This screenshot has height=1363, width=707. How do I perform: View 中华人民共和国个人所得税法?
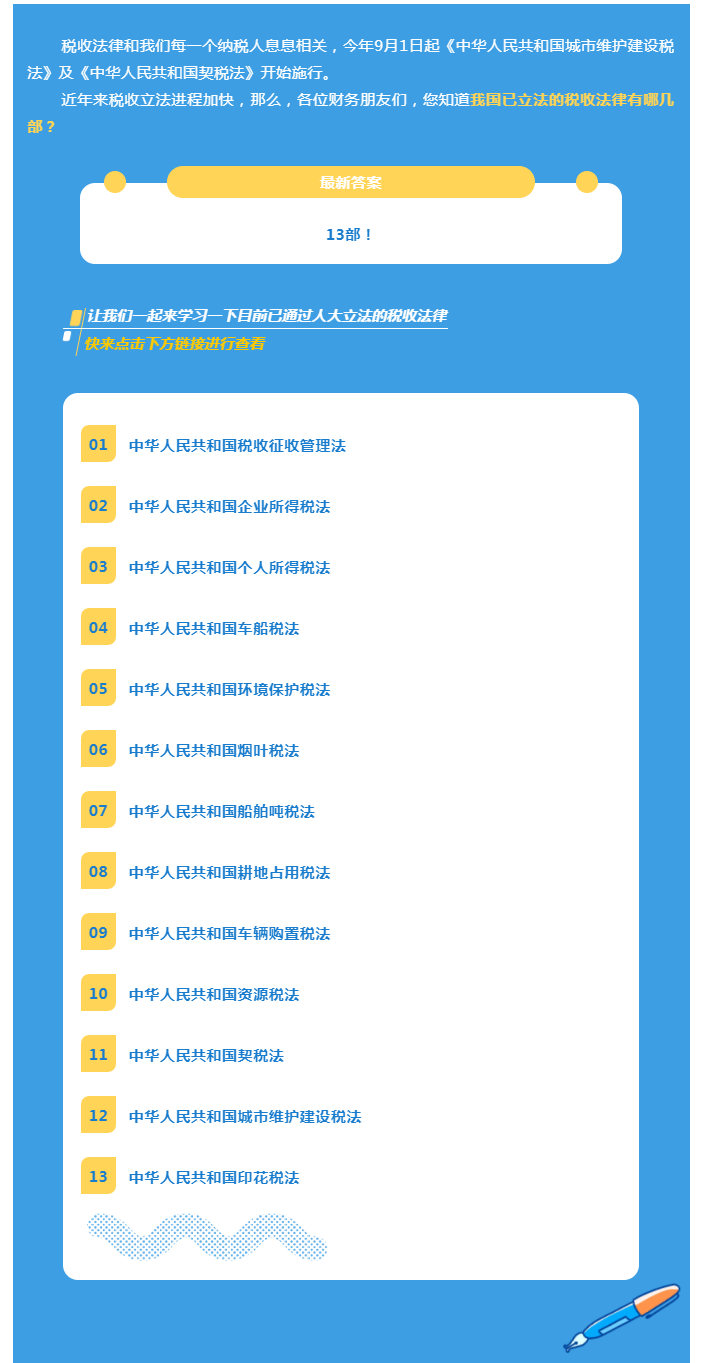[229, 568]
